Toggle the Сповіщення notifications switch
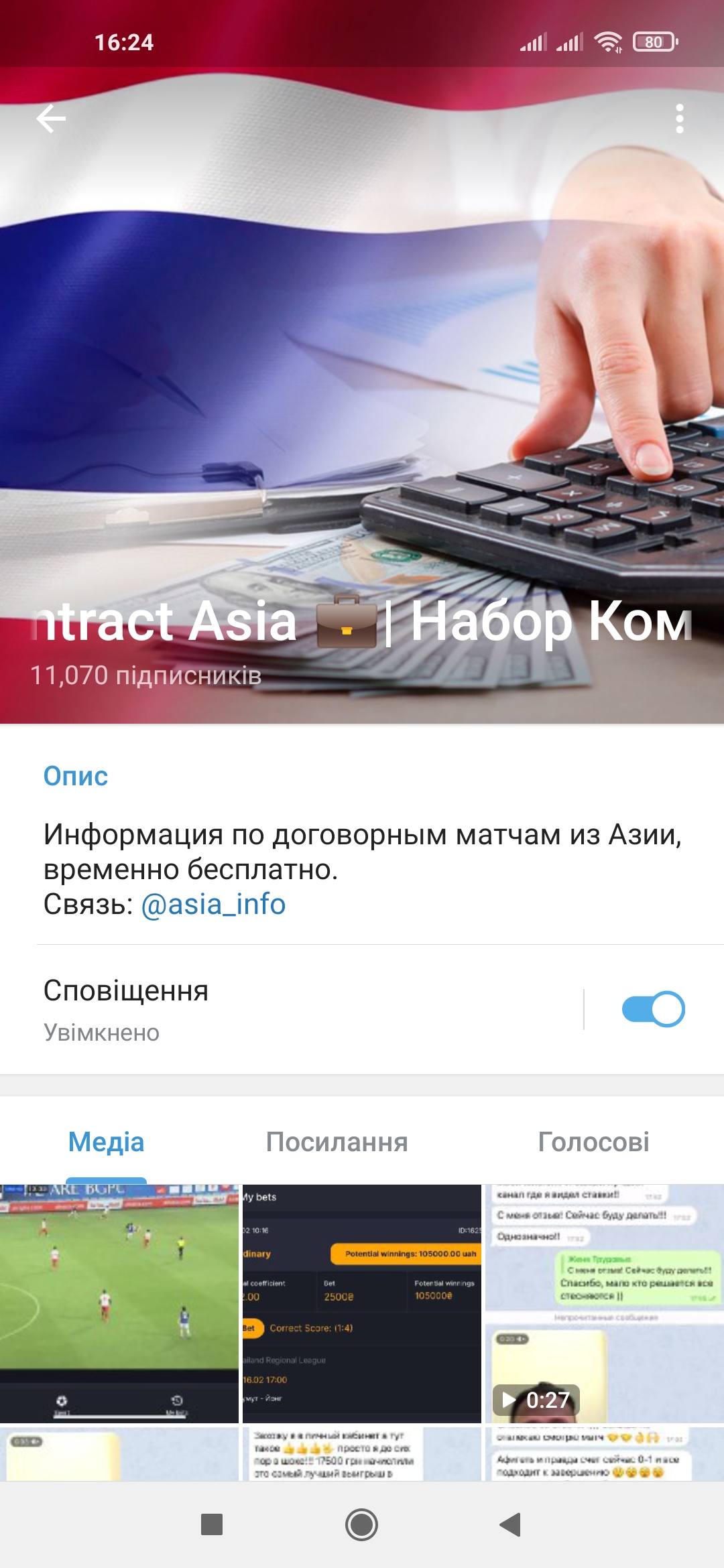Image resolution: width=724 pixels, height=1568 pixels. click(x=653, y=1009)
